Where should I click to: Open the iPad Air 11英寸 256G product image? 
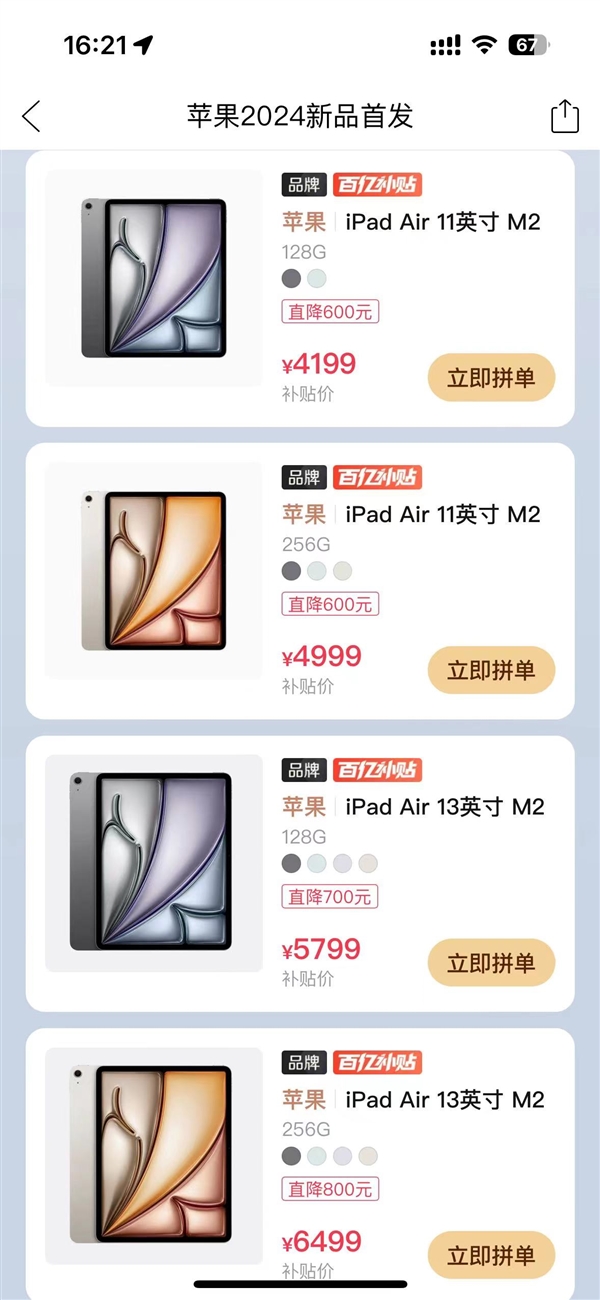pos(153,571)
